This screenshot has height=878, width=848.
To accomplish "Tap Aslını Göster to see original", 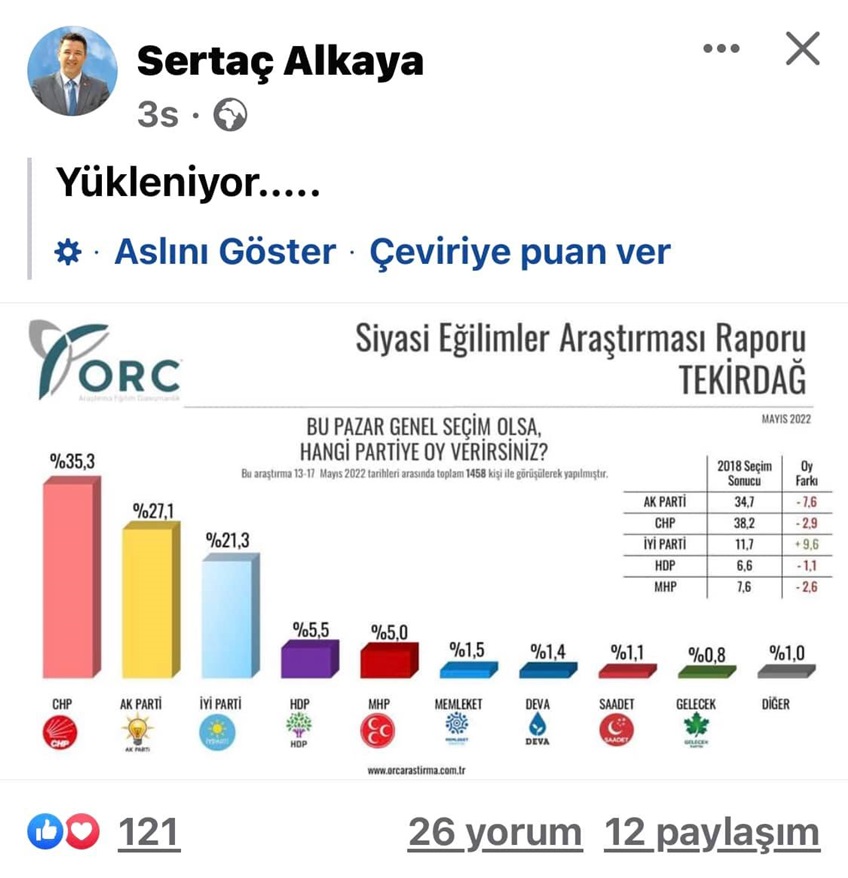I will pos(225,251).
